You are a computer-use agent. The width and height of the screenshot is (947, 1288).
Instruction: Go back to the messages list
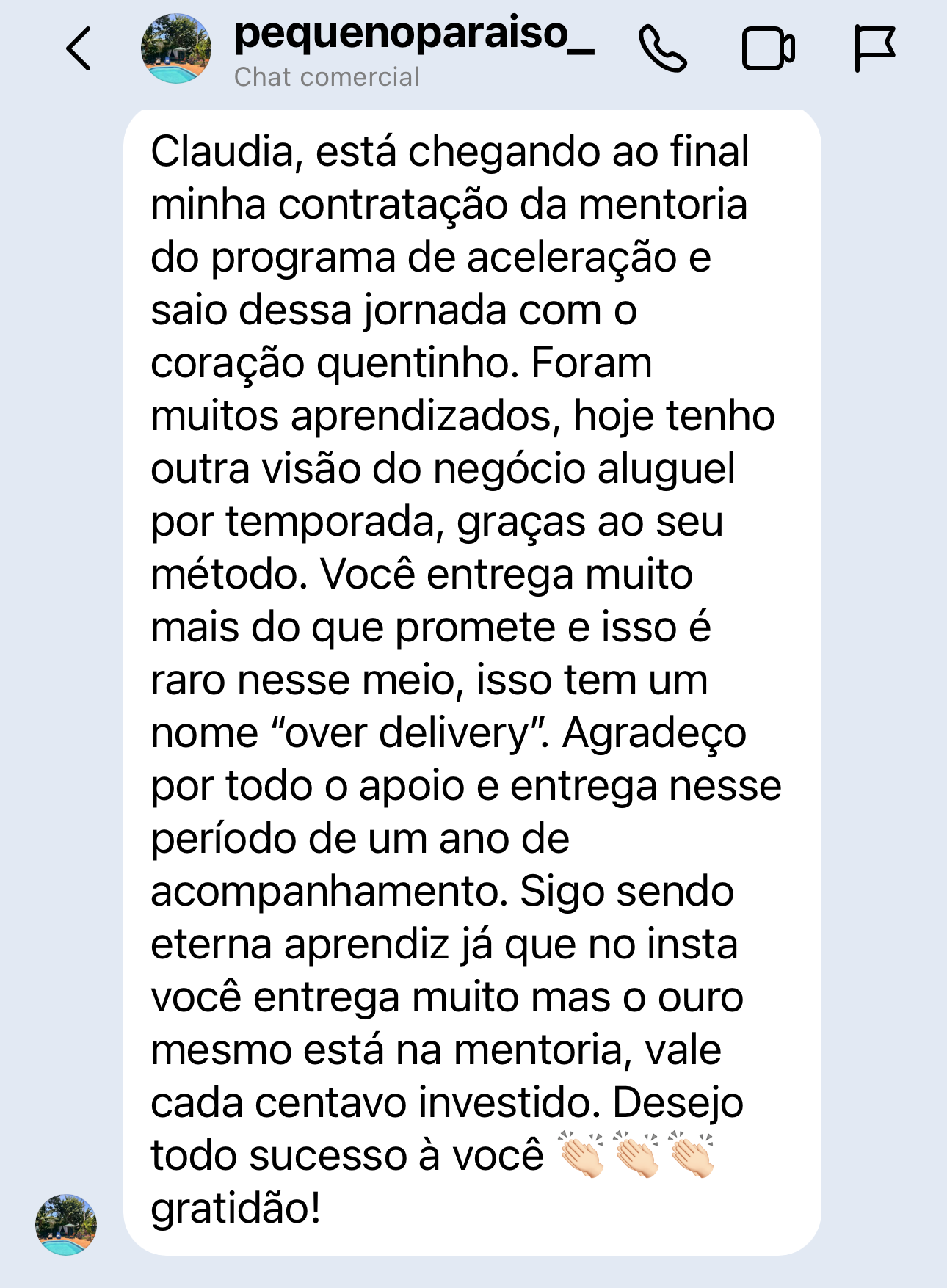[x=79, y=48]
